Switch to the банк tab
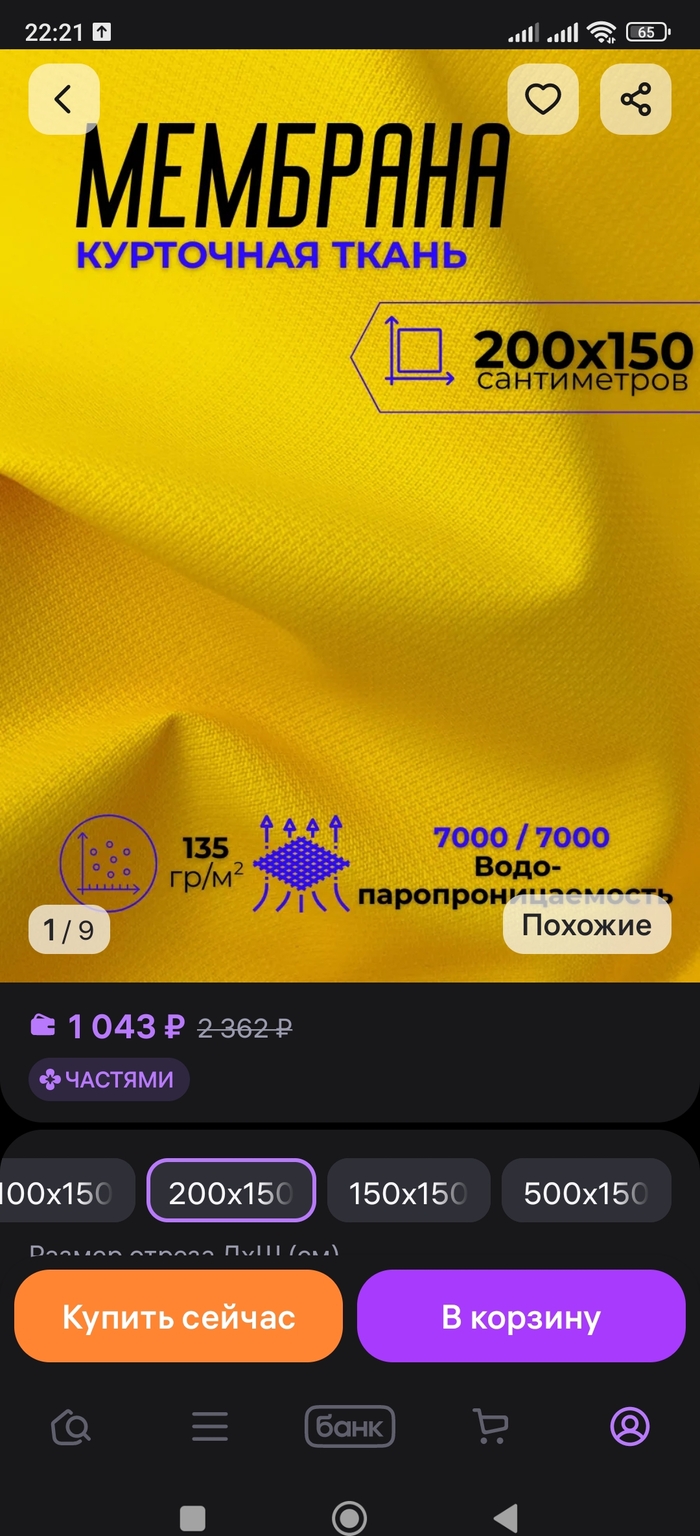The image size is (700, 1536). click(x=350, y=1427)
